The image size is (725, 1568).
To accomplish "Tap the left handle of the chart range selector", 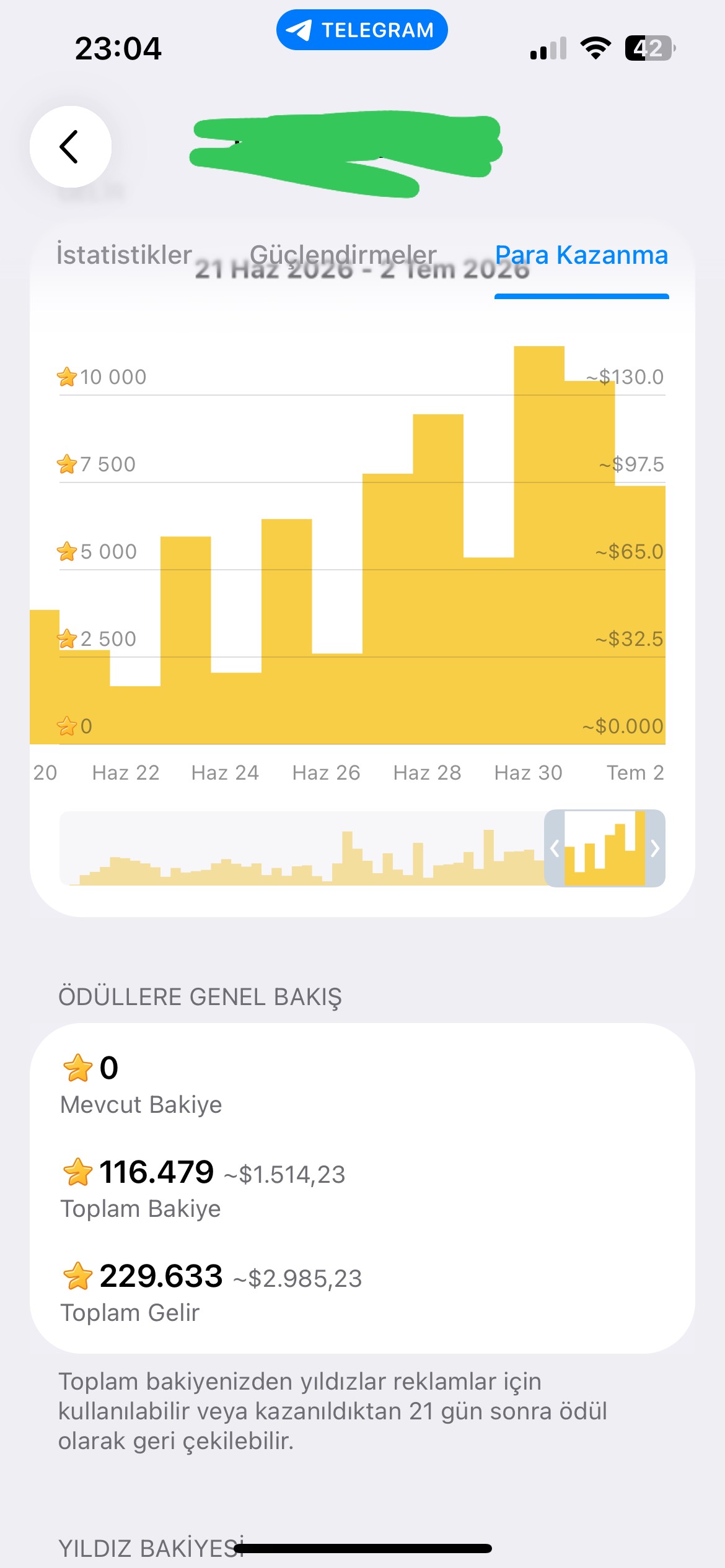I will point(555,848).
